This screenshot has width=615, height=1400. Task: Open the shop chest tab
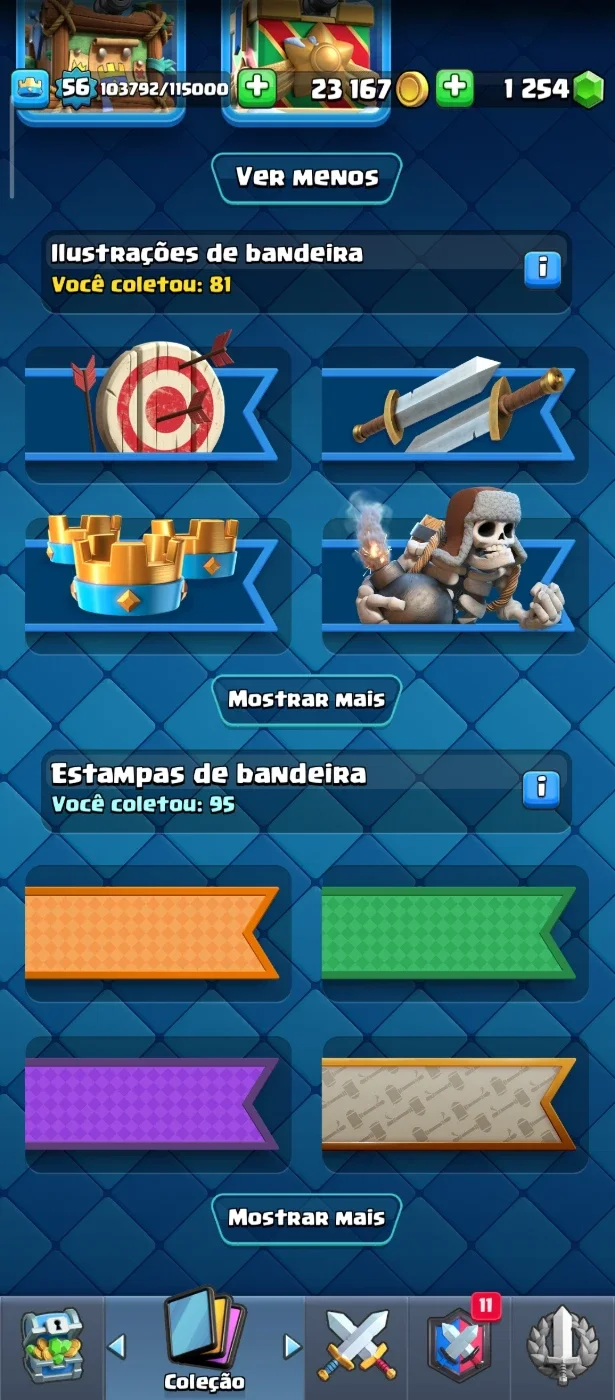(x=52, y=1347)
